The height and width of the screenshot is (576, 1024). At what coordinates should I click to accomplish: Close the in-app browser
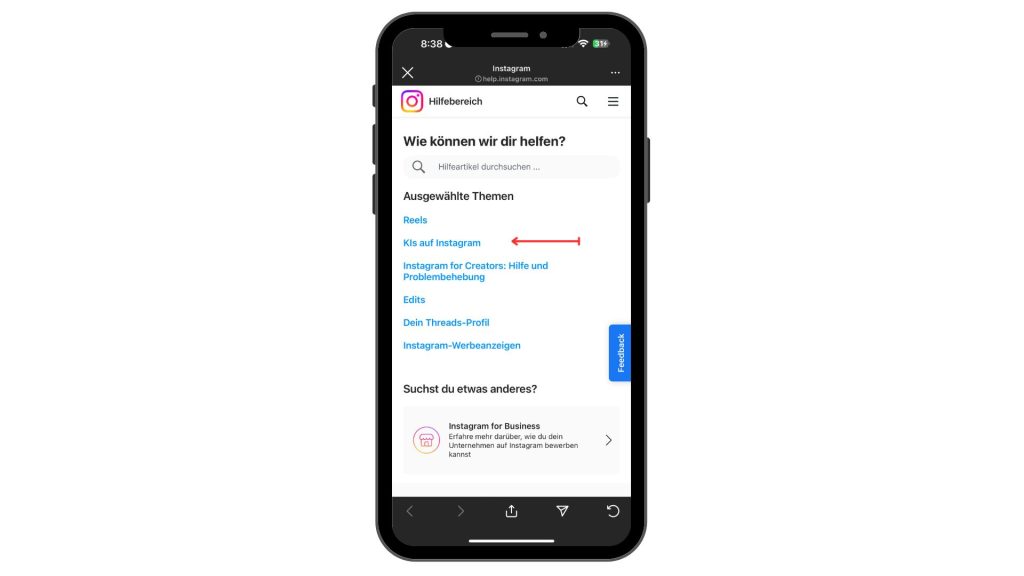(x=407, y=73)
